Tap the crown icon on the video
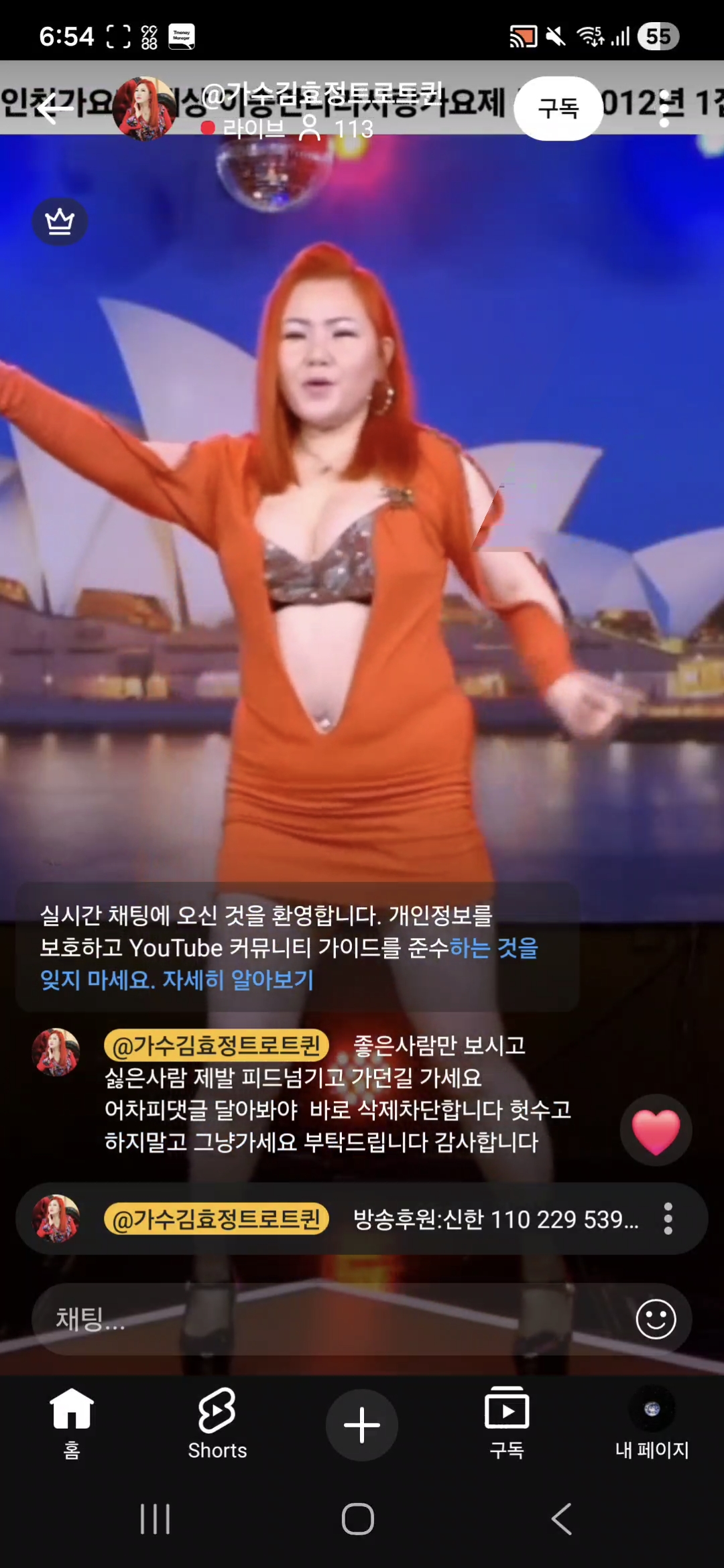This screenshot has width=724, height=1568. pyautogui.click(x=60, y=221)
